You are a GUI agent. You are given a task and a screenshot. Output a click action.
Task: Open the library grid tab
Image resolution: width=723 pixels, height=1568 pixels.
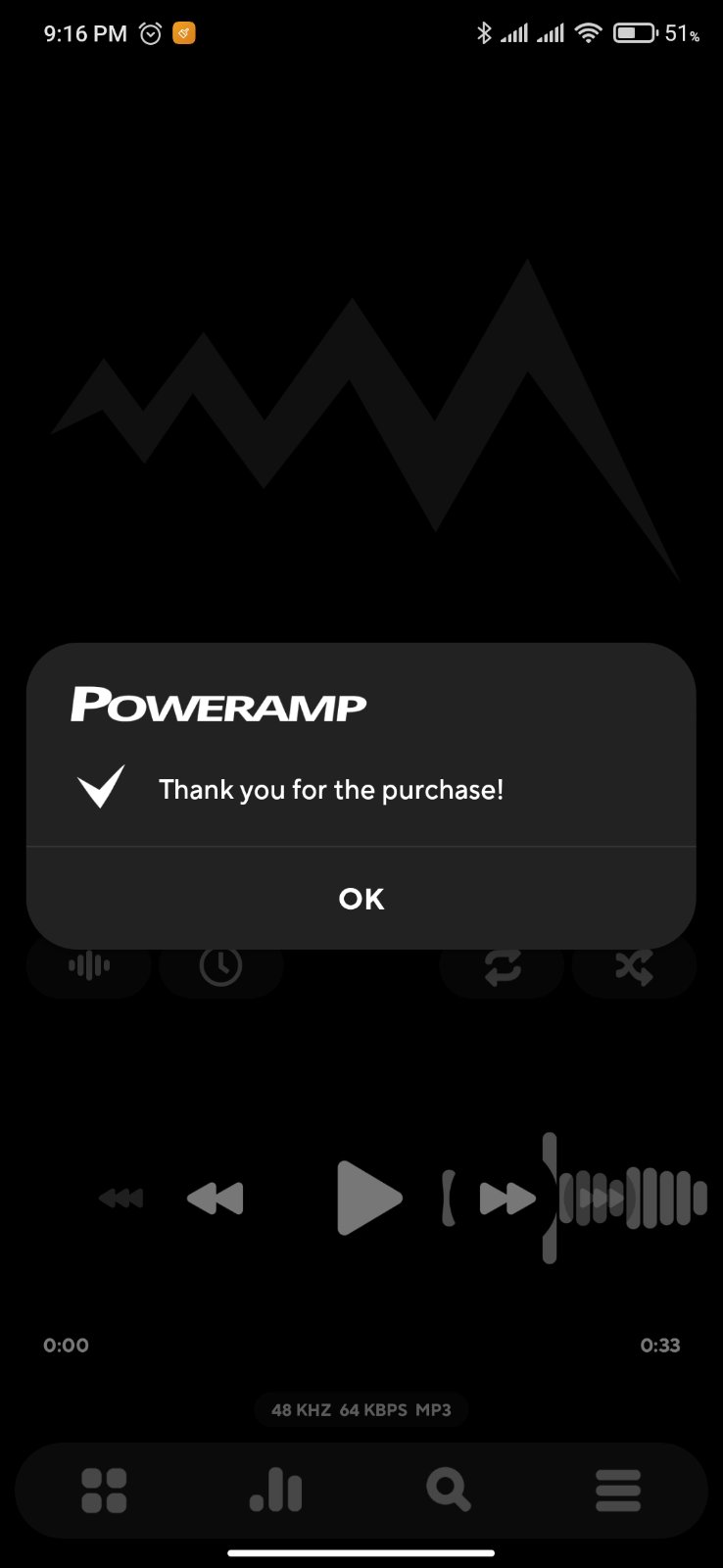[104, 1491]
